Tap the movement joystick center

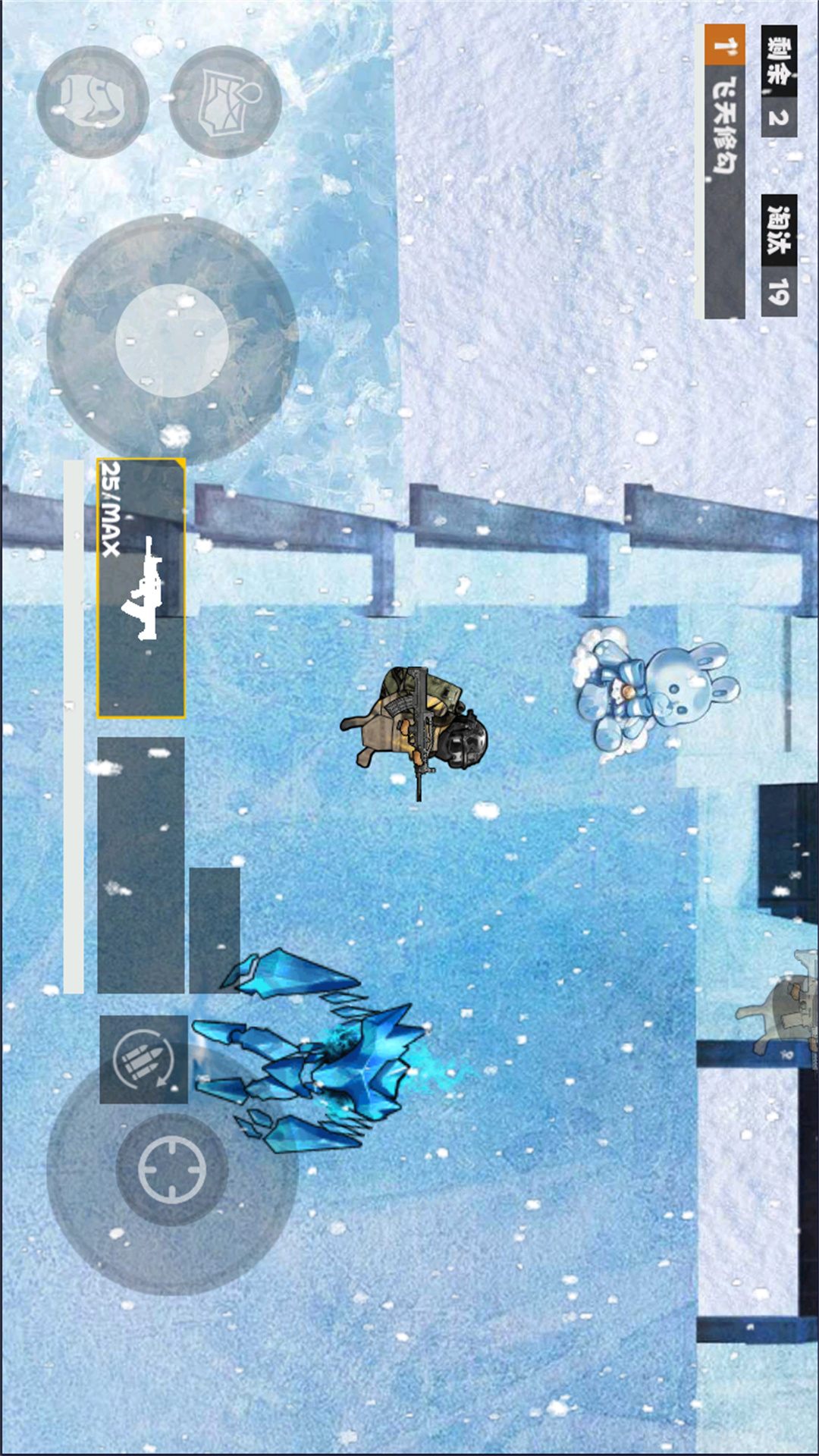click(x=172, y=340)
